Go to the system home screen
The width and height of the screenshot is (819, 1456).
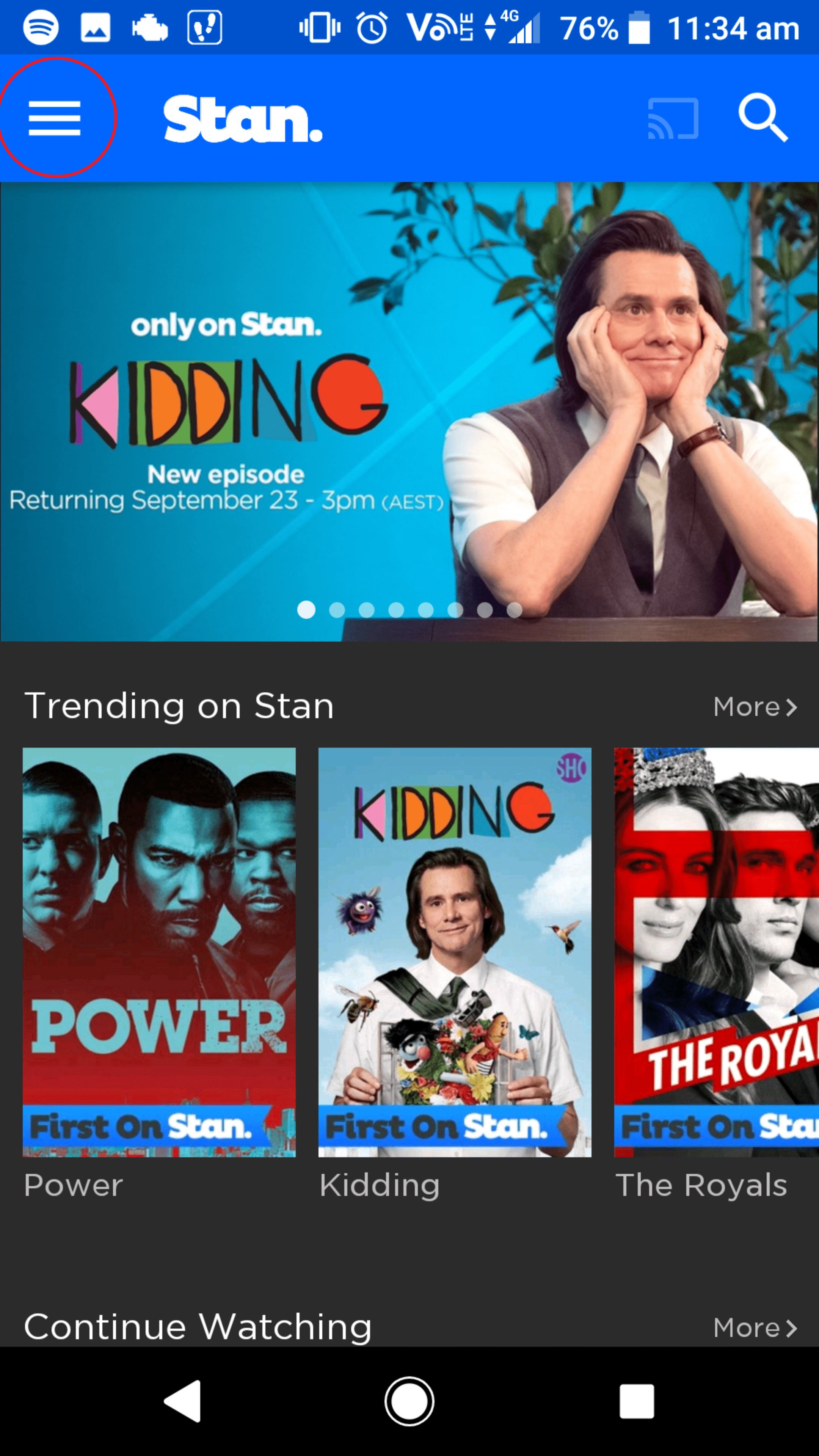click(409, 1401)
